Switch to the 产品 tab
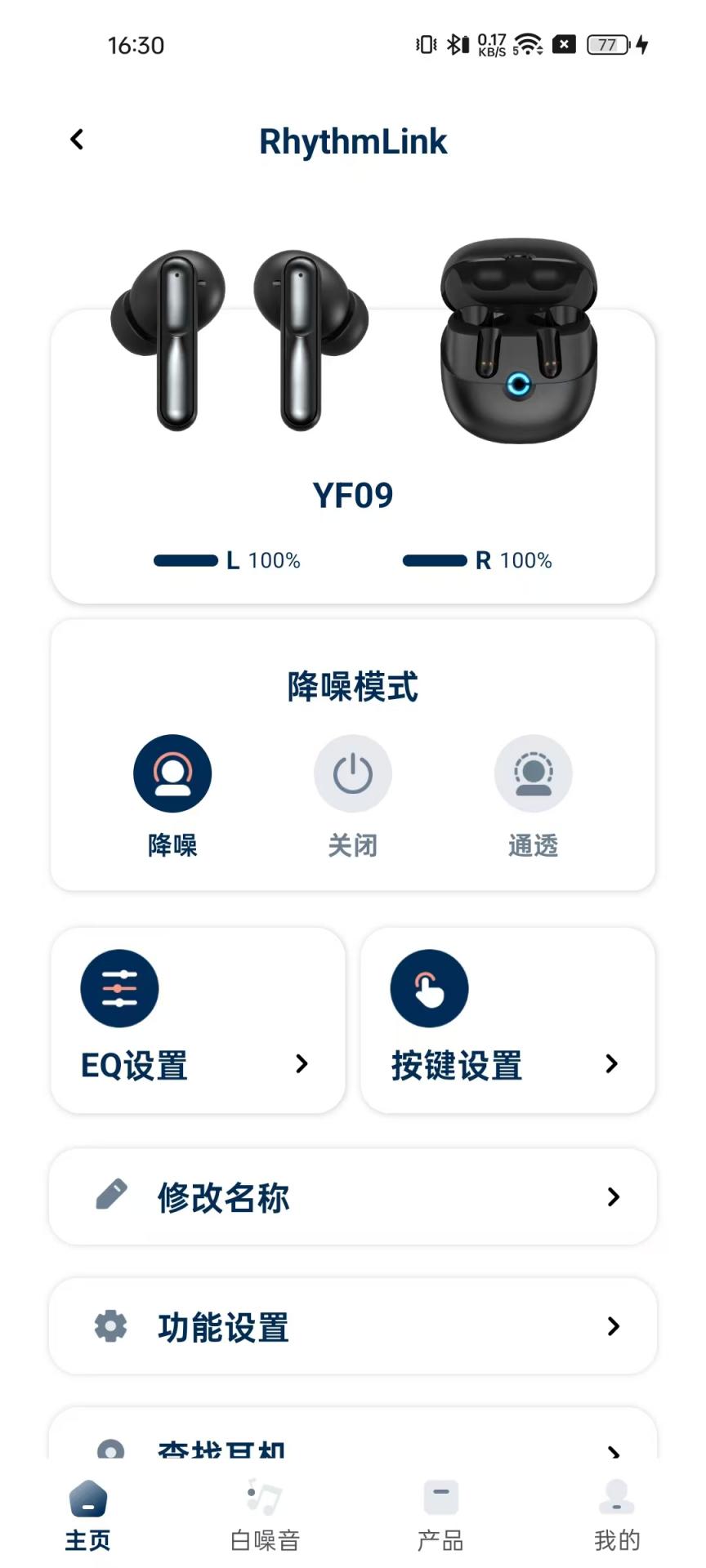Image resolution: width=706 pixels, height=1568 pixels. click(x=440, y=1516)
